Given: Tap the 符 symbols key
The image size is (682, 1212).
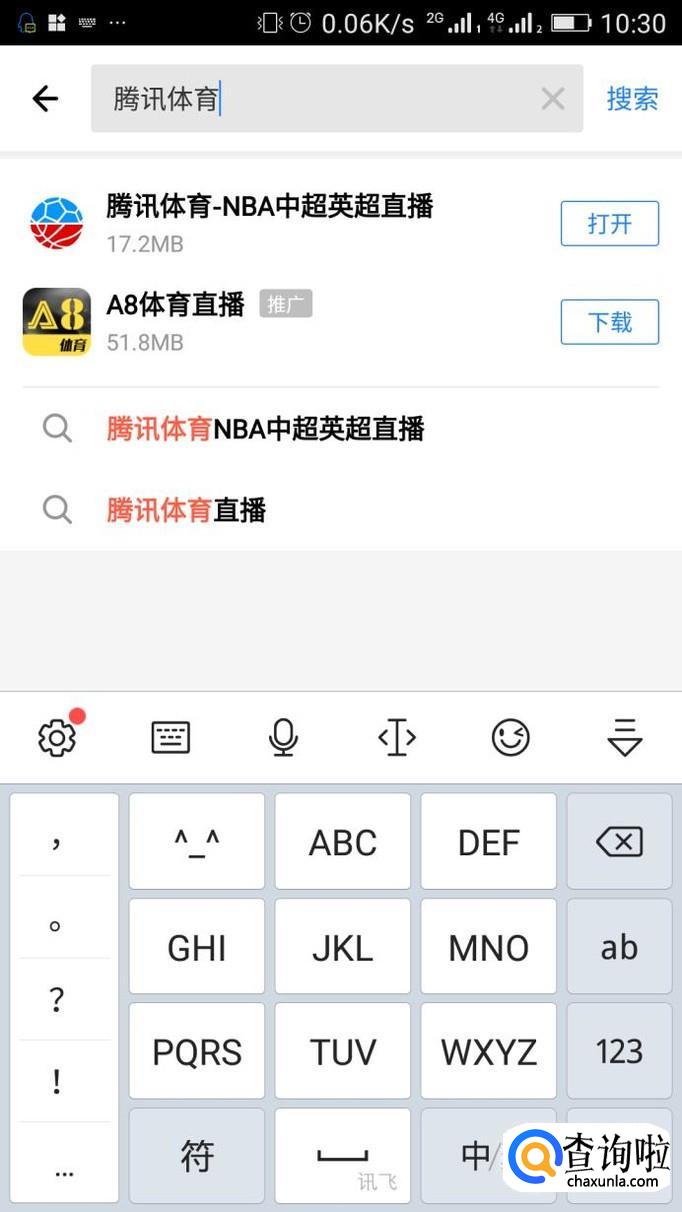Looking at the screenshot, I should [197, 1155].
